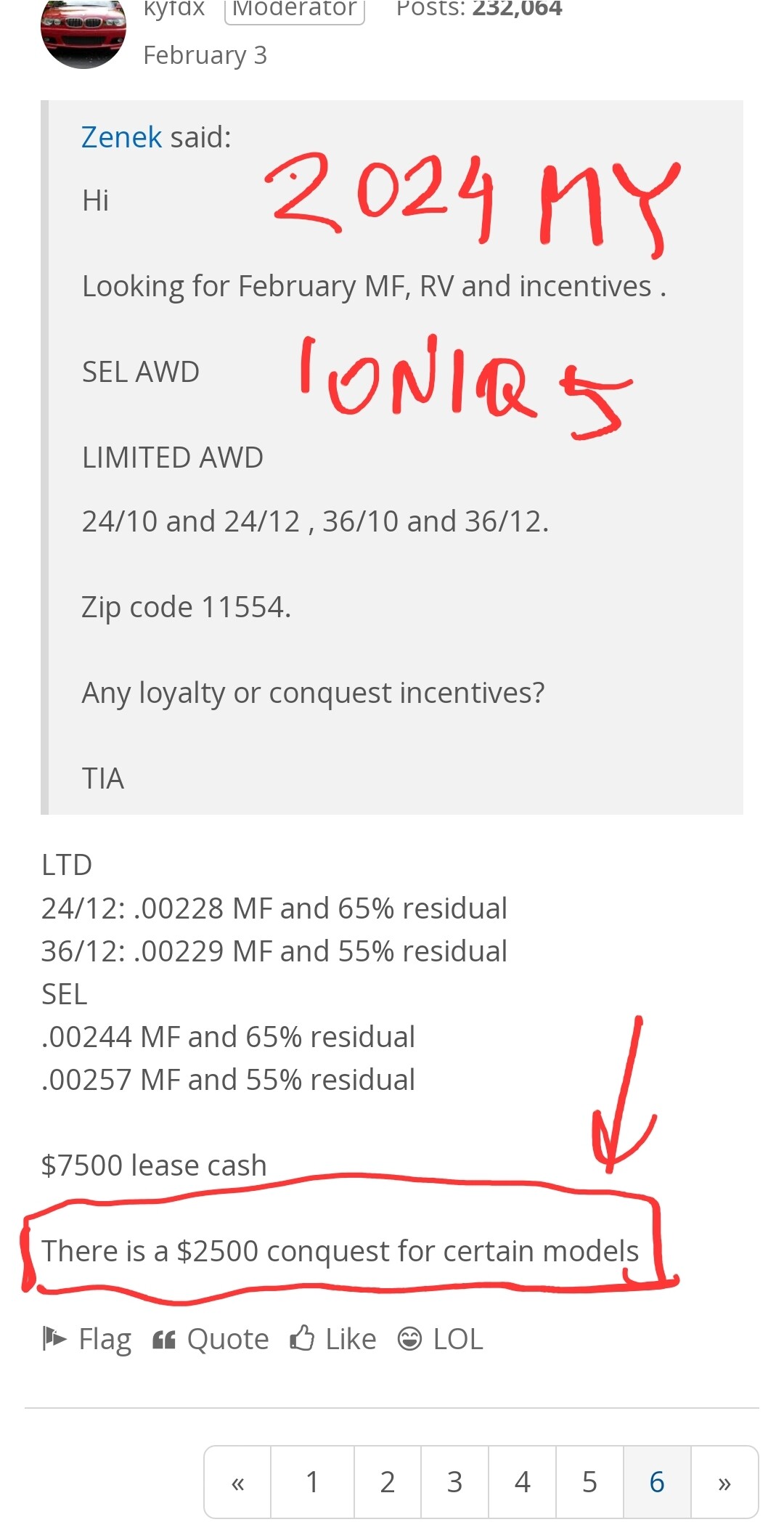Image resolution: width=784 pixels, height=1530 pixels.
Task: Jump to page 1
Action: coord(312,1482)
